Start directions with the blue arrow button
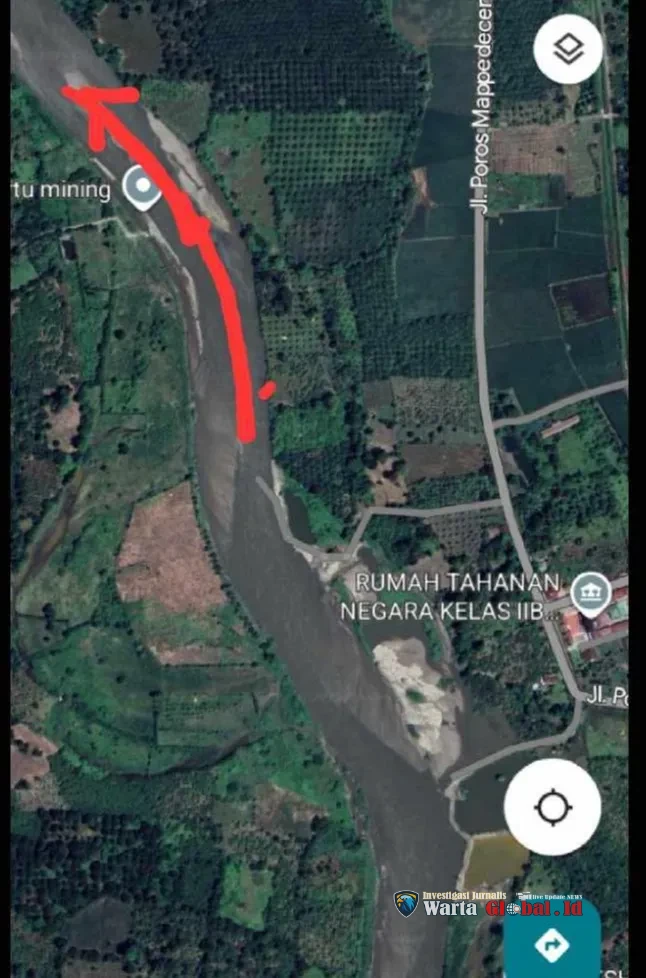The height and width of the screenshot is (978, 646). tap(551, 943)
